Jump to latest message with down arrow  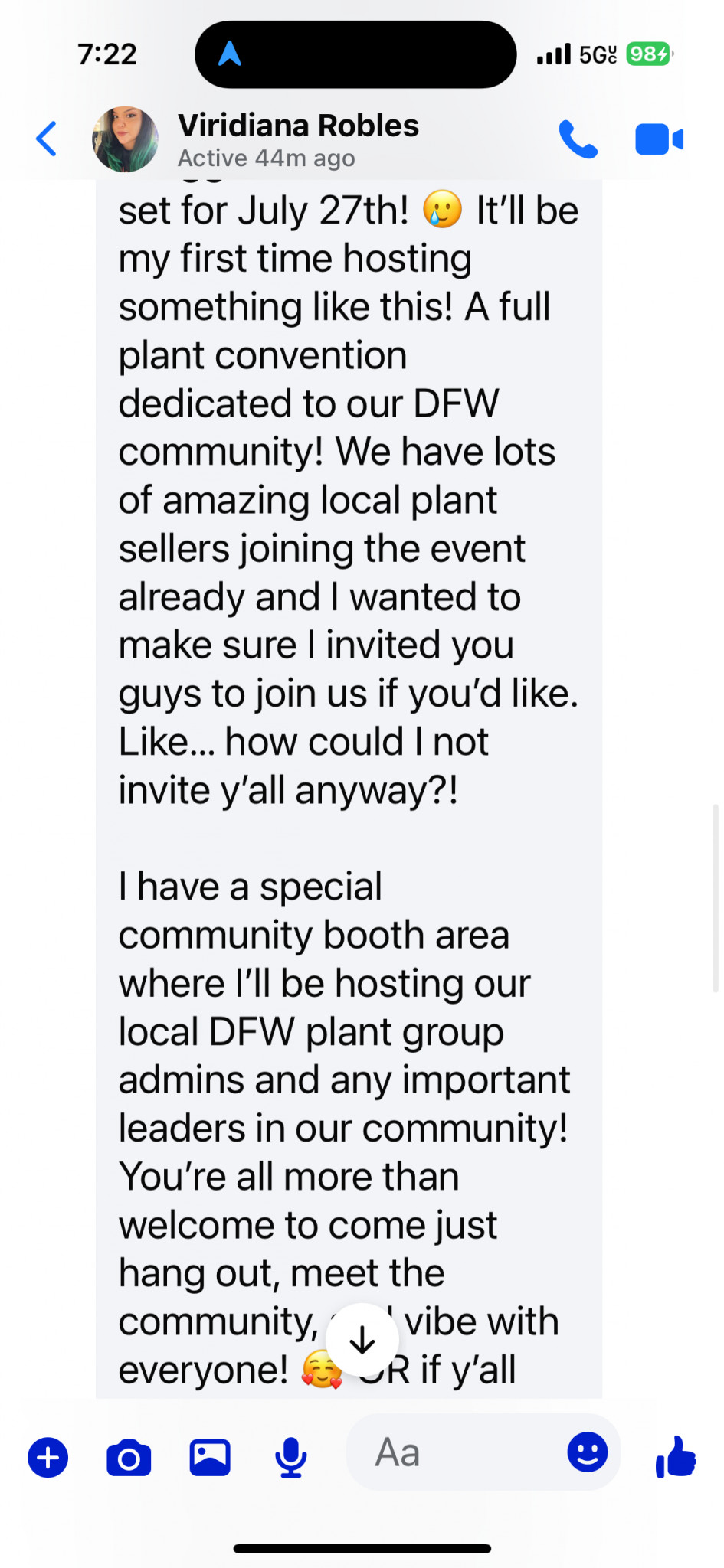click(362, 1340)
